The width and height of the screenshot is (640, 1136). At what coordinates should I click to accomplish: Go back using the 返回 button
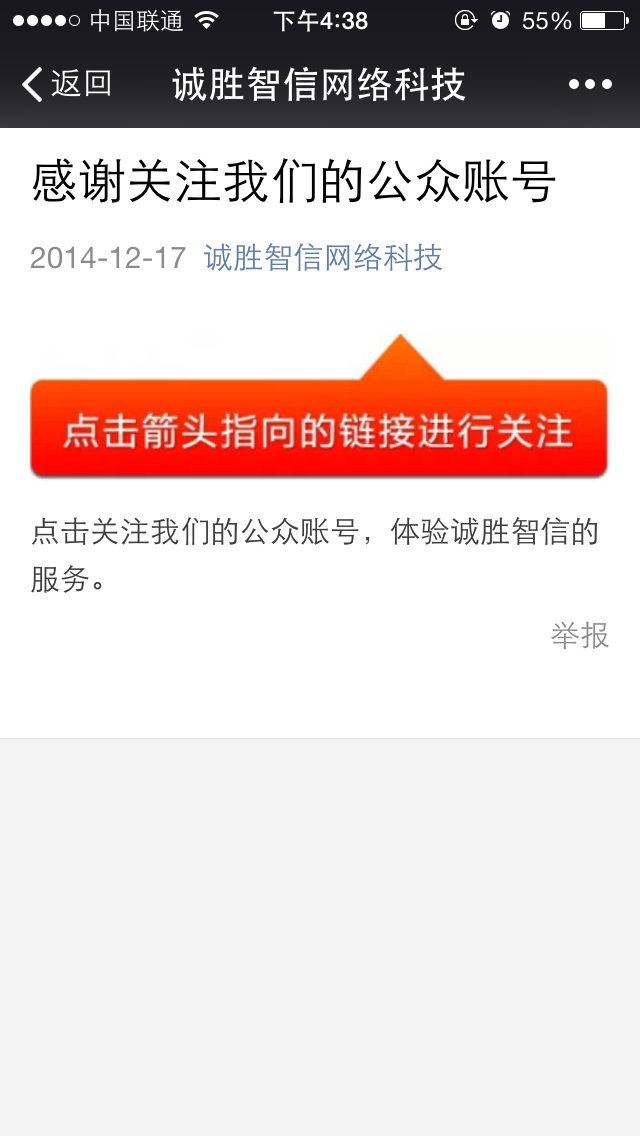67,84
